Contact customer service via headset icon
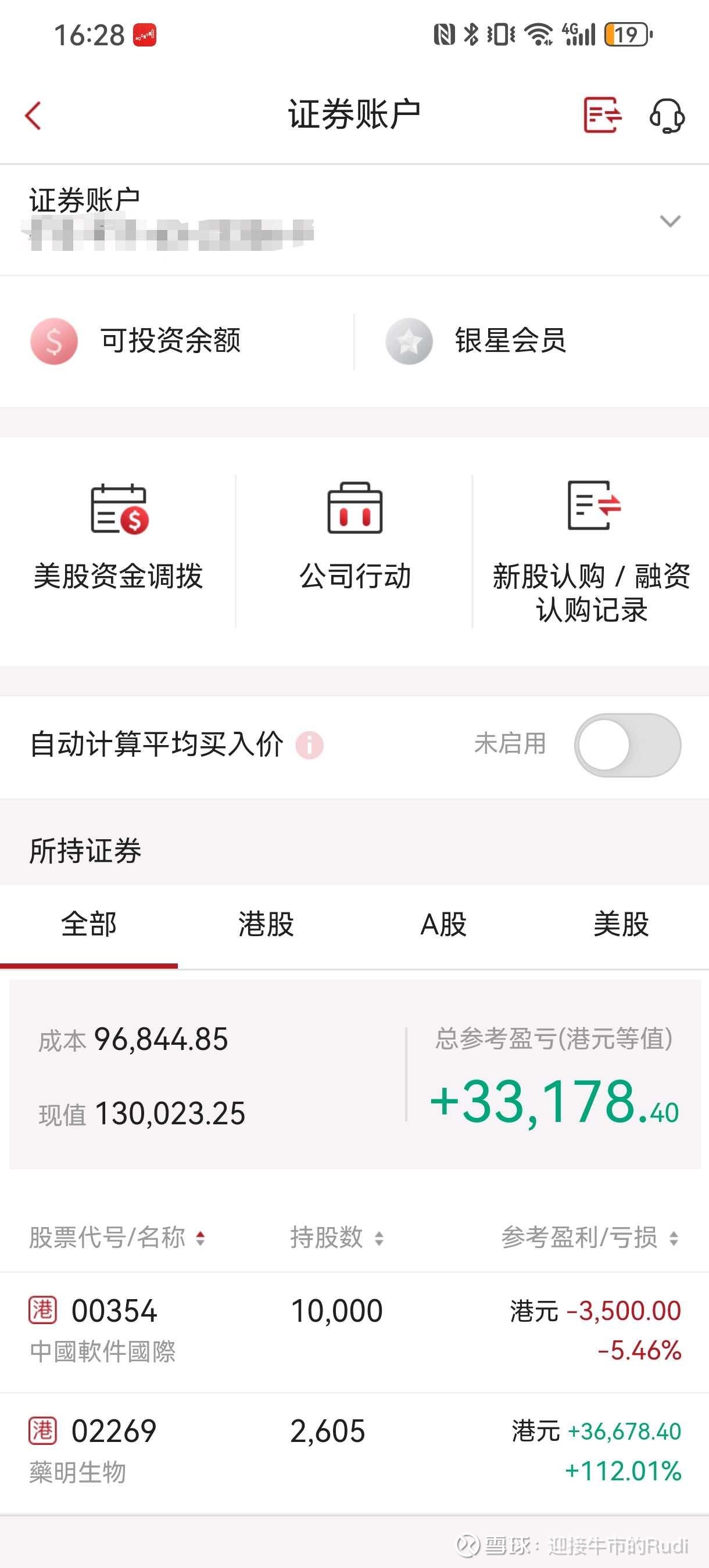The height and width of the screenshot is (1568, 709). point(667,115)
